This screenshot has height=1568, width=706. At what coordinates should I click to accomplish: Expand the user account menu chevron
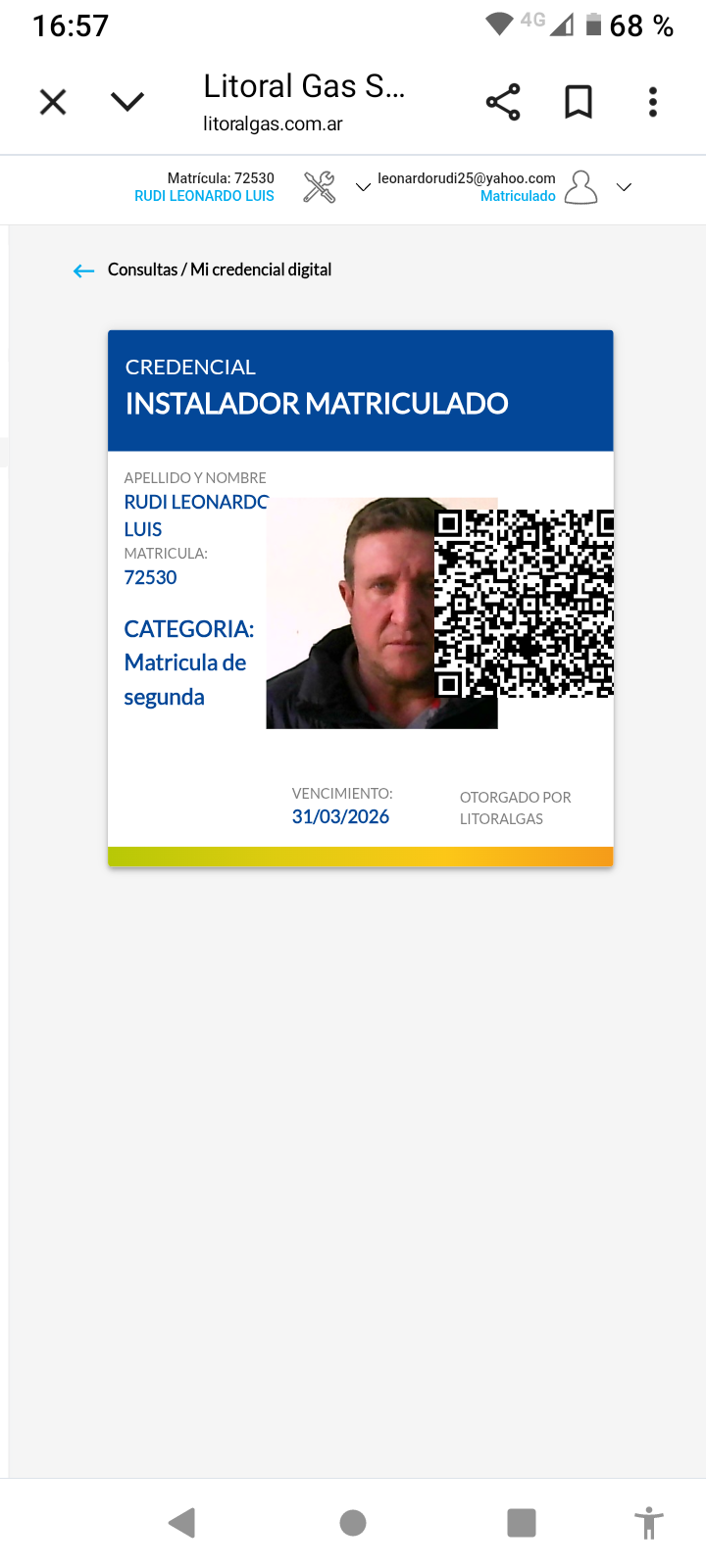tap(624, 186)
